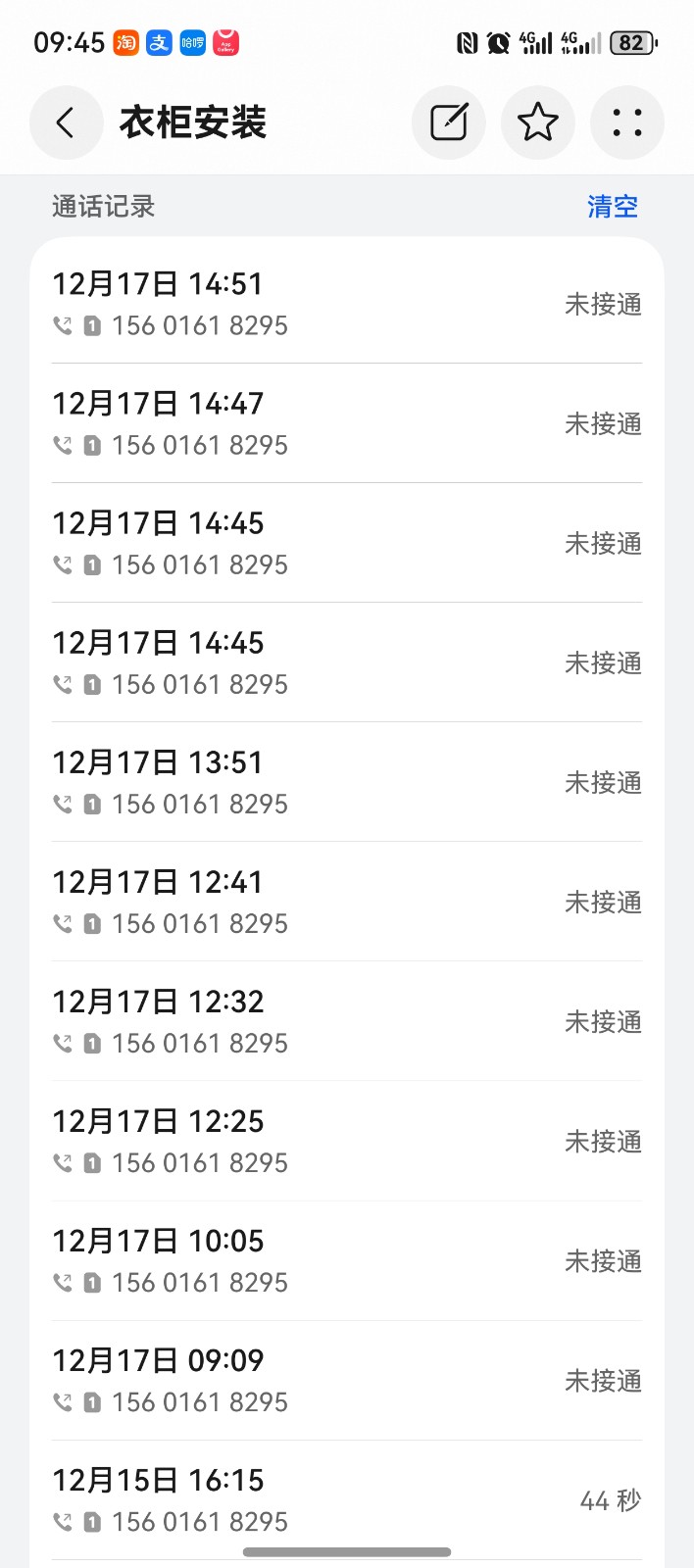Select the 12月17日 10:05 call entry

[346, 1260]
